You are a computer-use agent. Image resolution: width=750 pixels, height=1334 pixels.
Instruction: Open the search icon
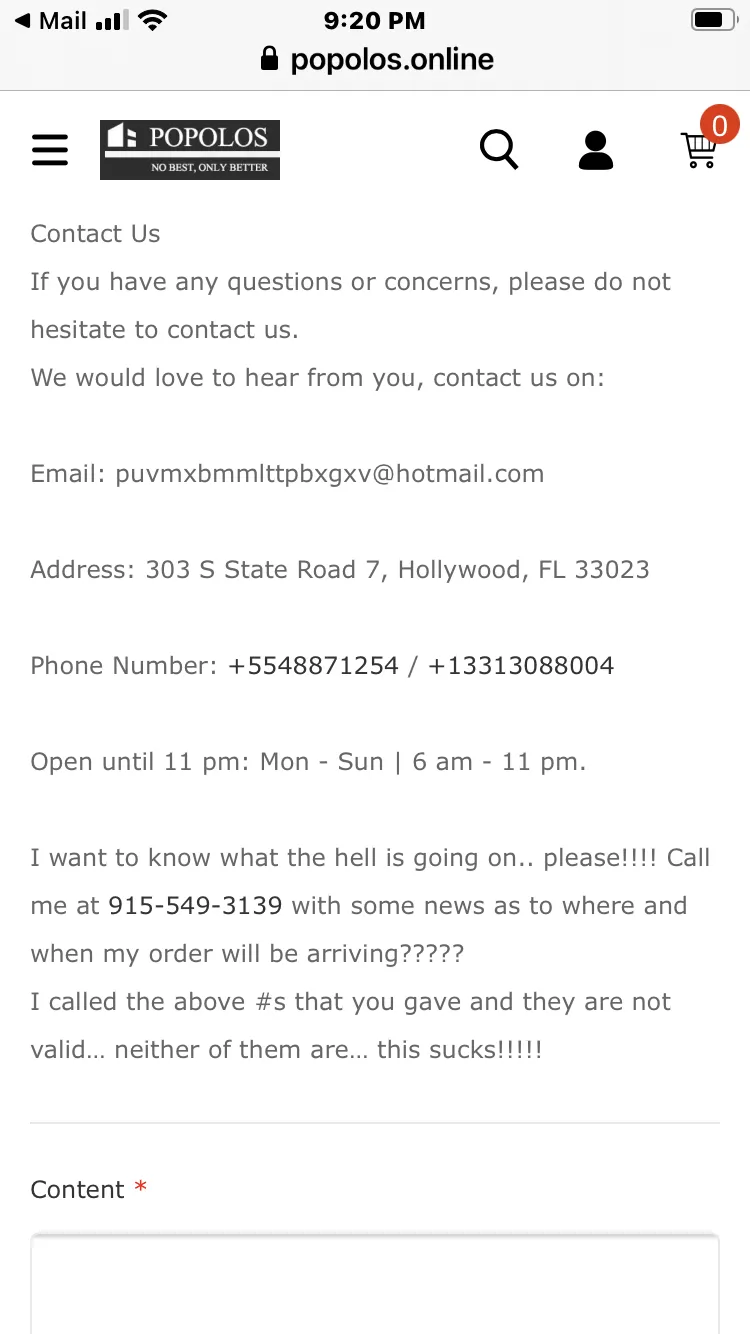499,150
